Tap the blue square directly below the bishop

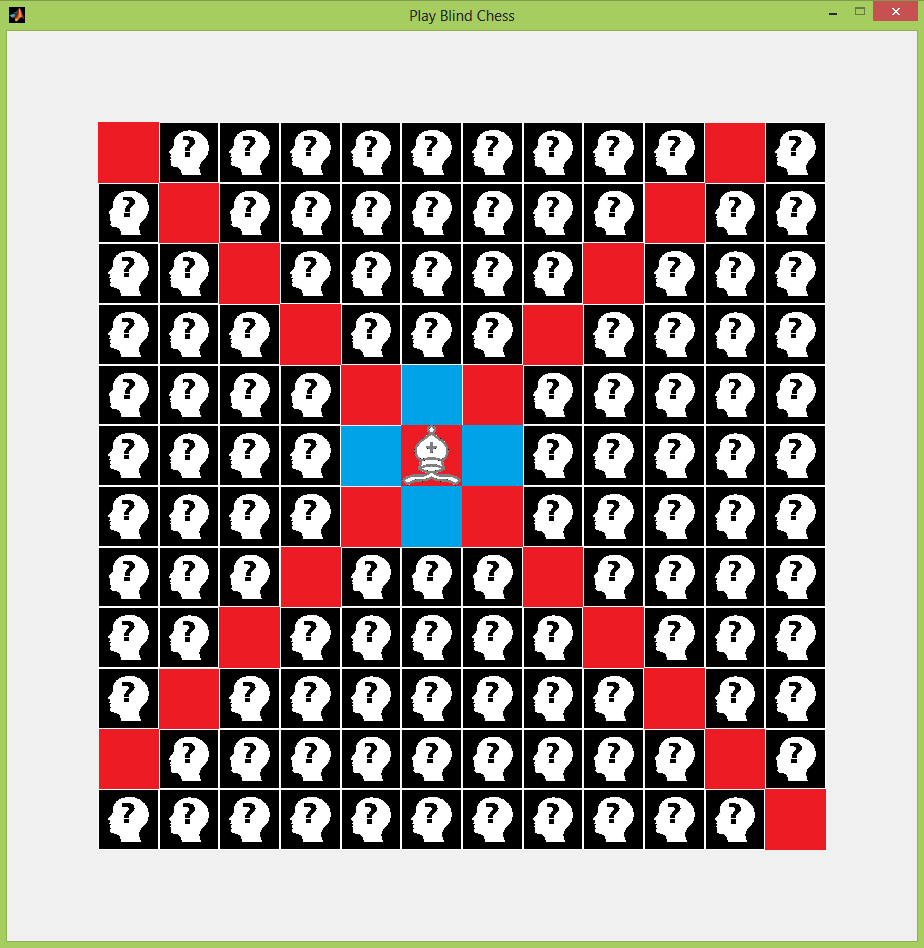431,517
